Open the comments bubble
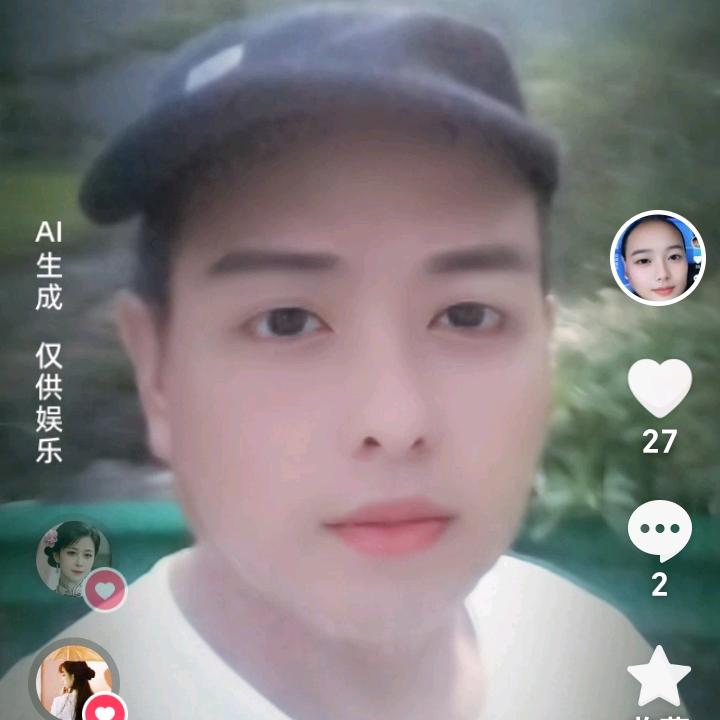This screenshot has width=720, height=720. click(659, 532)
